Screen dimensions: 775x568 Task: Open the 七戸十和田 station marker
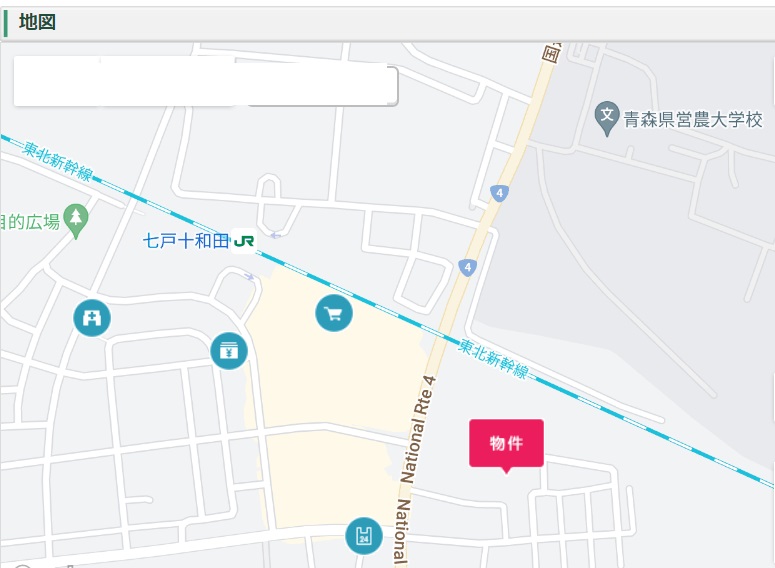point(243,241)
